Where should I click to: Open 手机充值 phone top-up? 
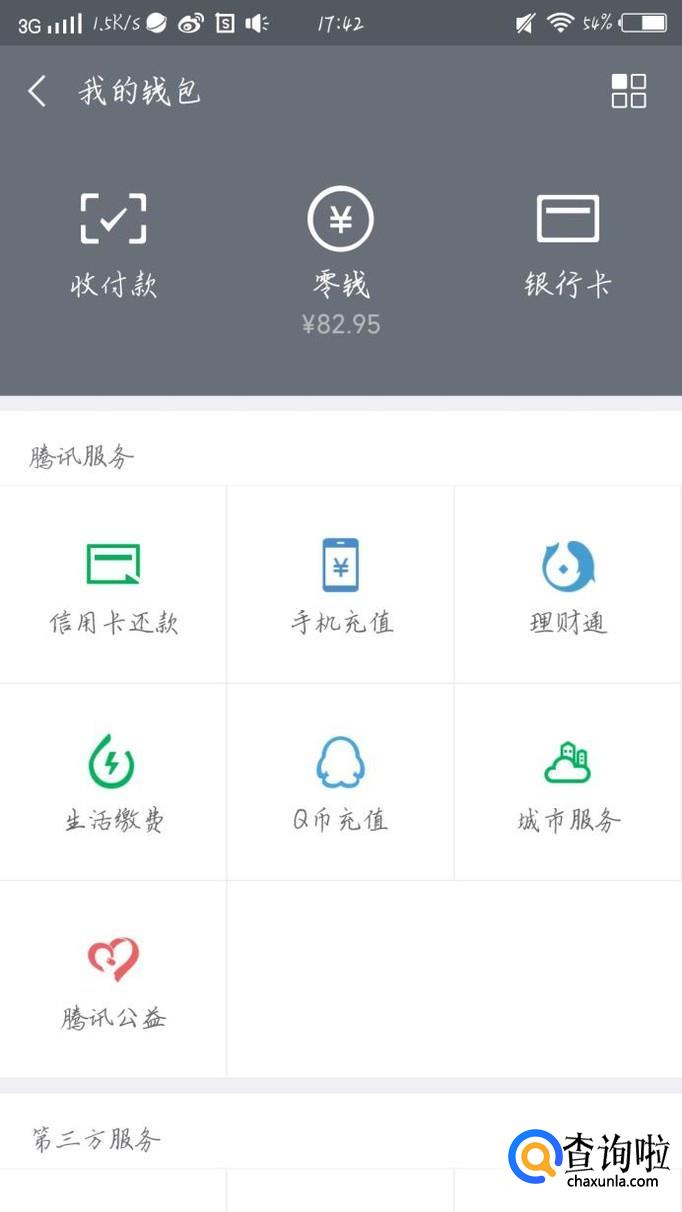click(x=341, y=585)
